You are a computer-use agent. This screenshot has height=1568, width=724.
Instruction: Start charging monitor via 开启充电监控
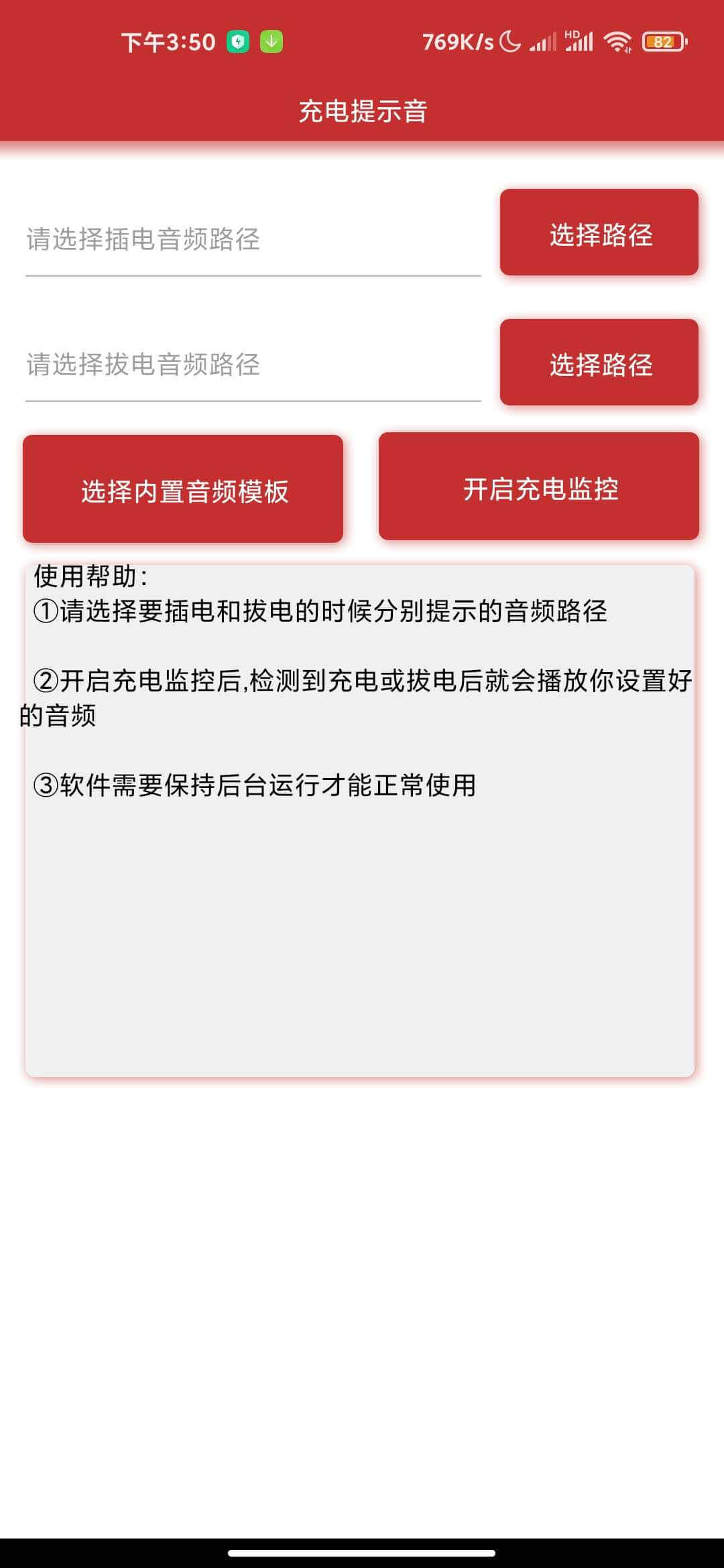539,486
